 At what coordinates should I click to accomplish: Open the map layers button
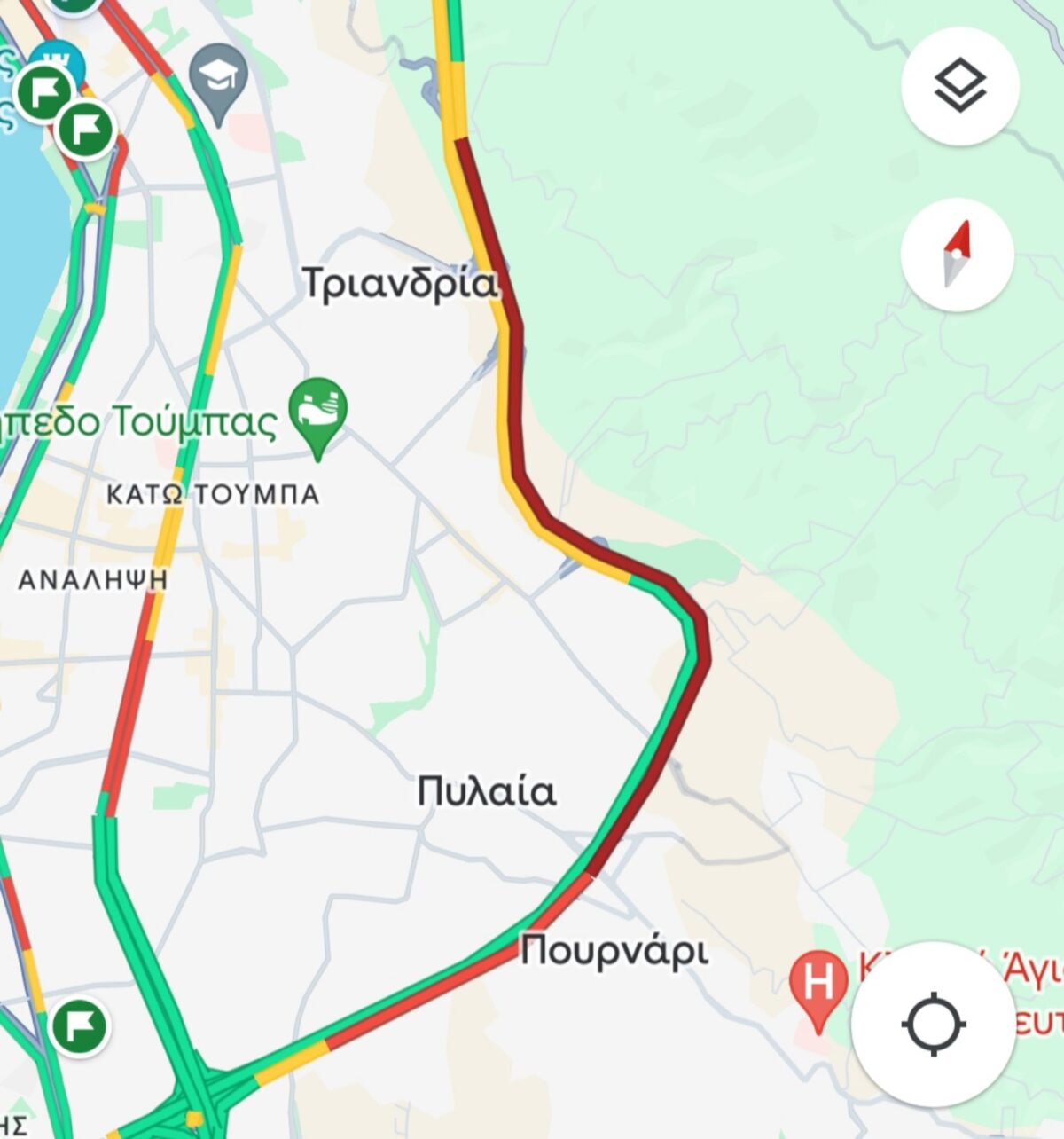[959, 86]
